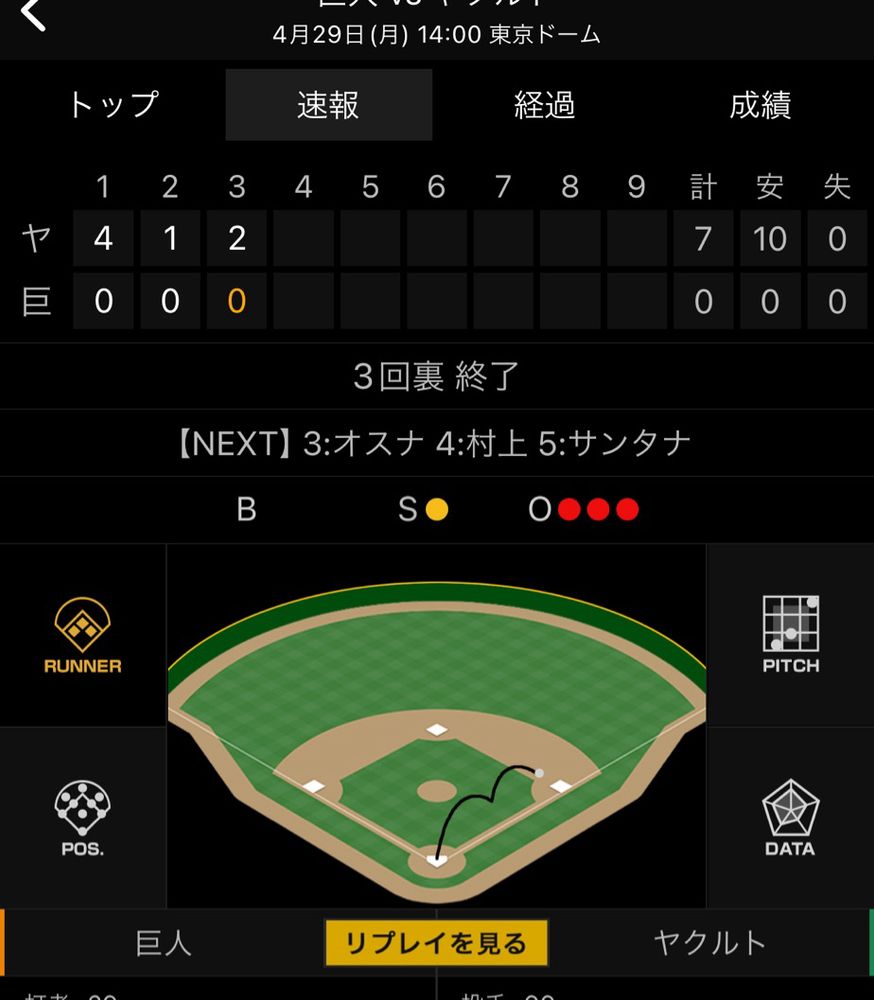Open the POS. fielding positions view
The image size is (874, 1000).
click(82, 818)
